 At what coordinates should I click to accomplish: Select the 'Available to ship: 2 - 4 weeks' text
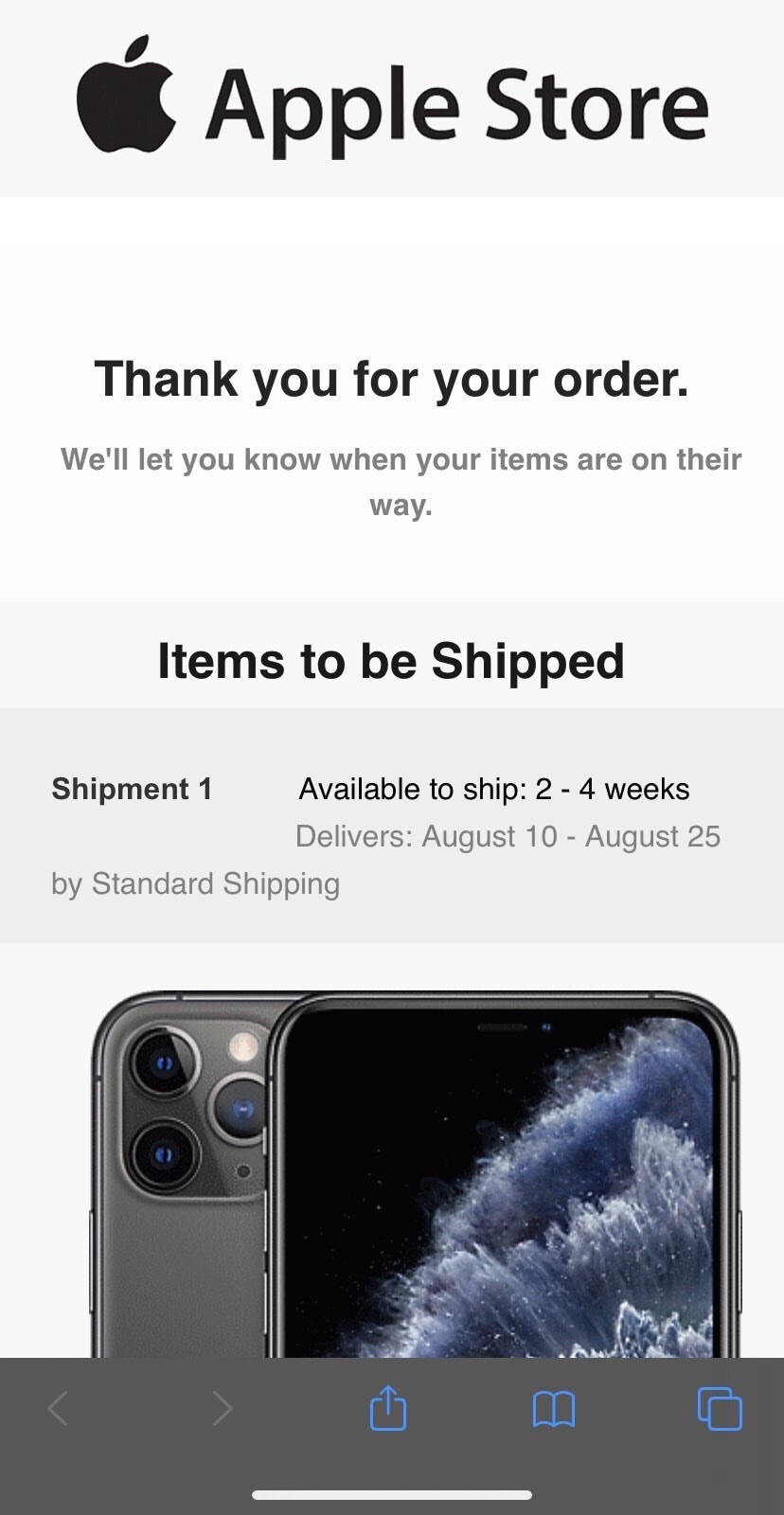493,789
